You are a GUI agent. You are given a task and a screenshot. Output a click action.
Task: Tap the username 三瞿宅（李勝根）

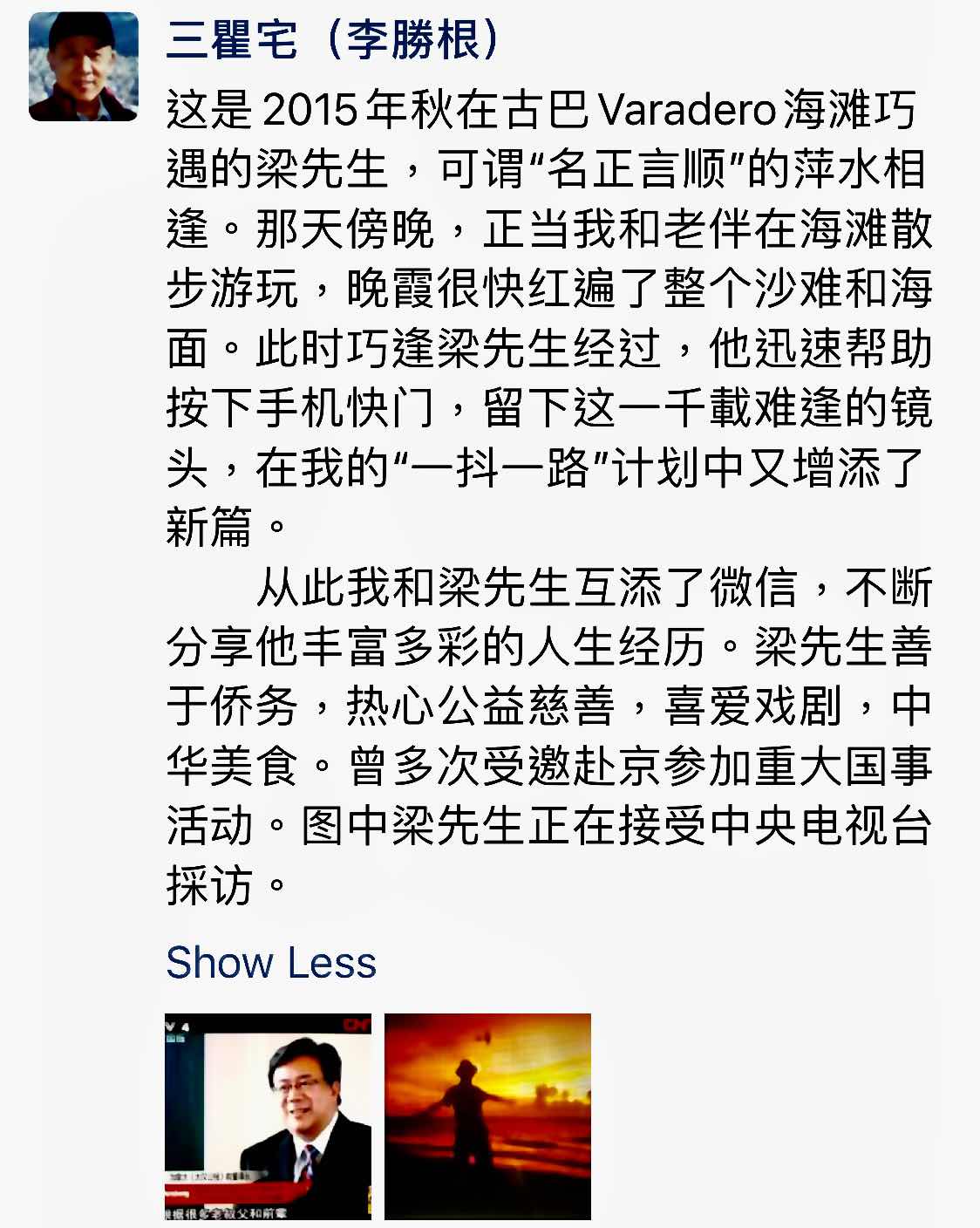[334, 40]
